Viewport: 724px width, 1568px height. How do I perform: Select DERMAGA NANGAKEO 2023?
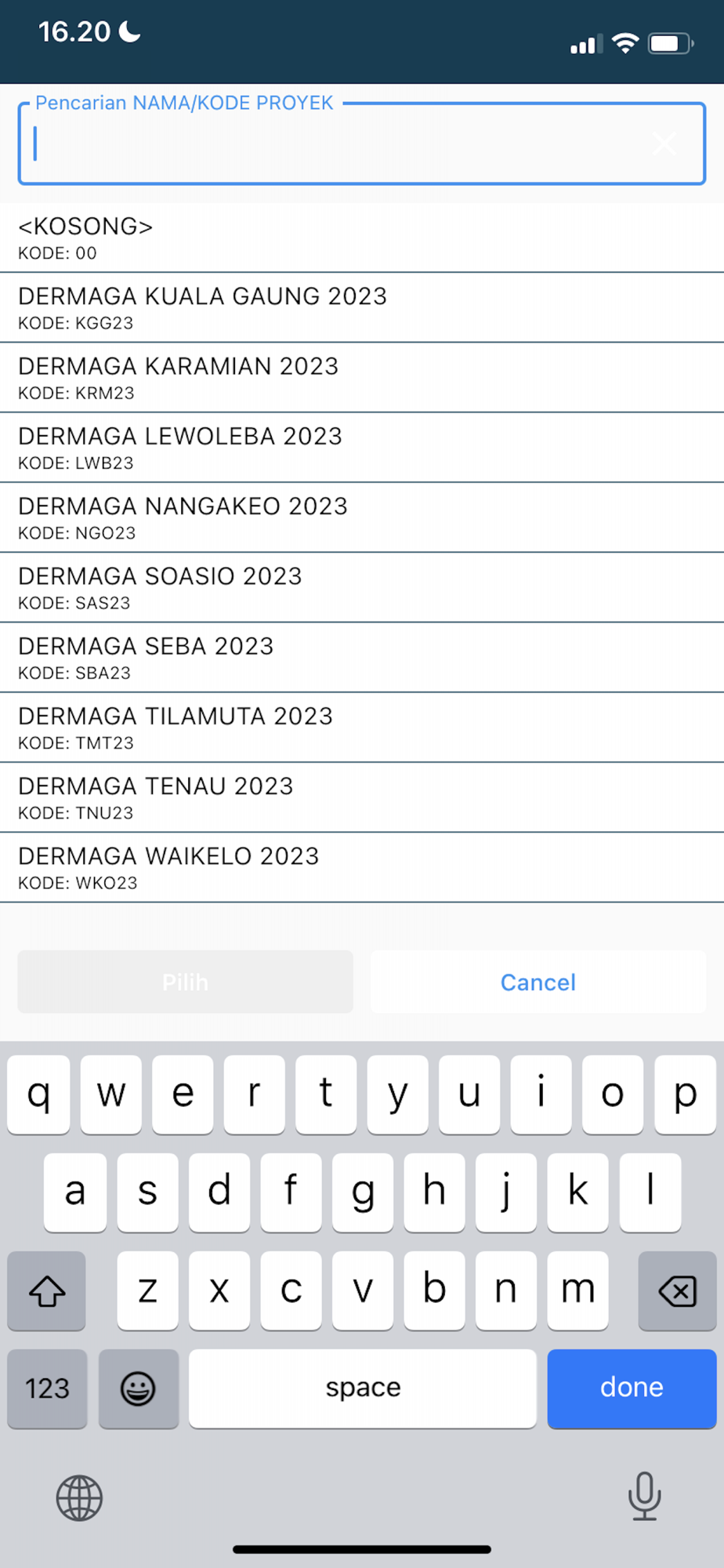click(x=362, y=517)
